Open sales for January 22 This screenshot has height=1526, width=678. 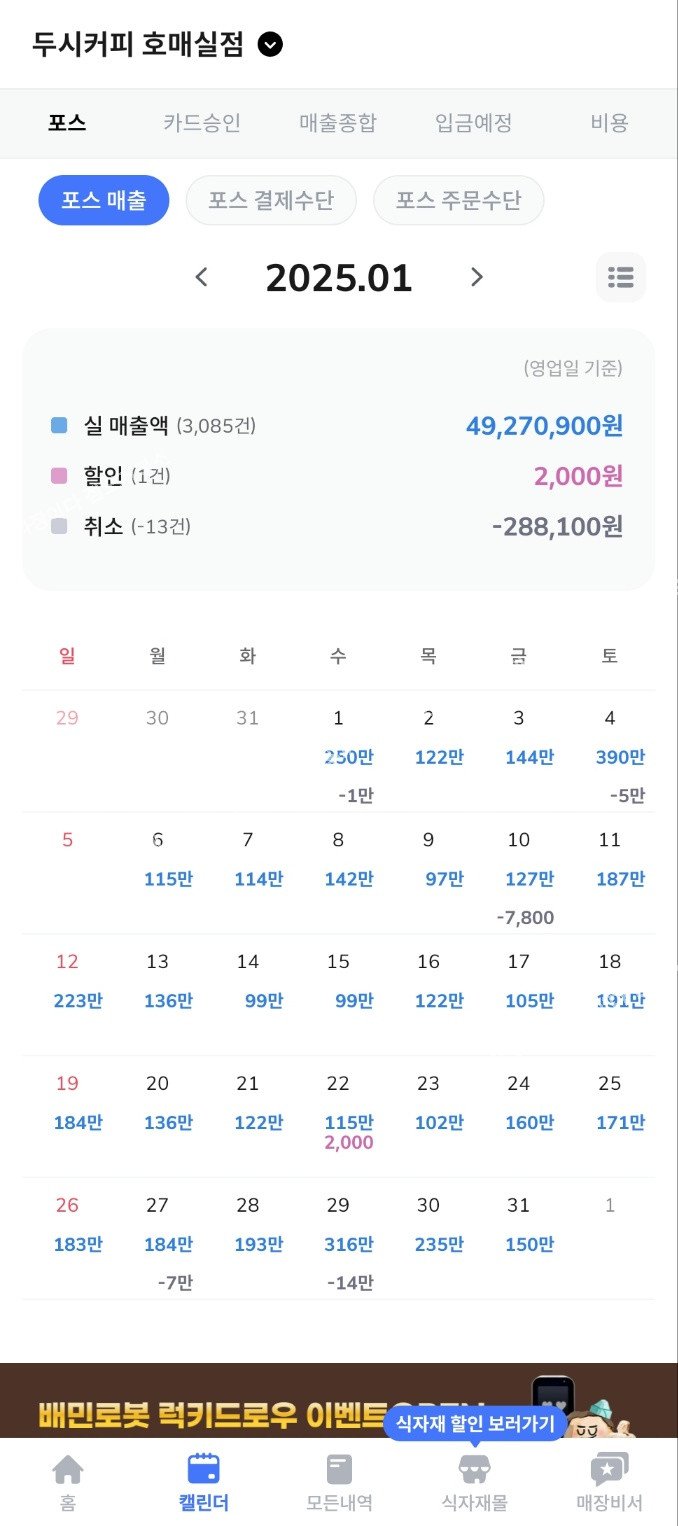pos(338,1118)
